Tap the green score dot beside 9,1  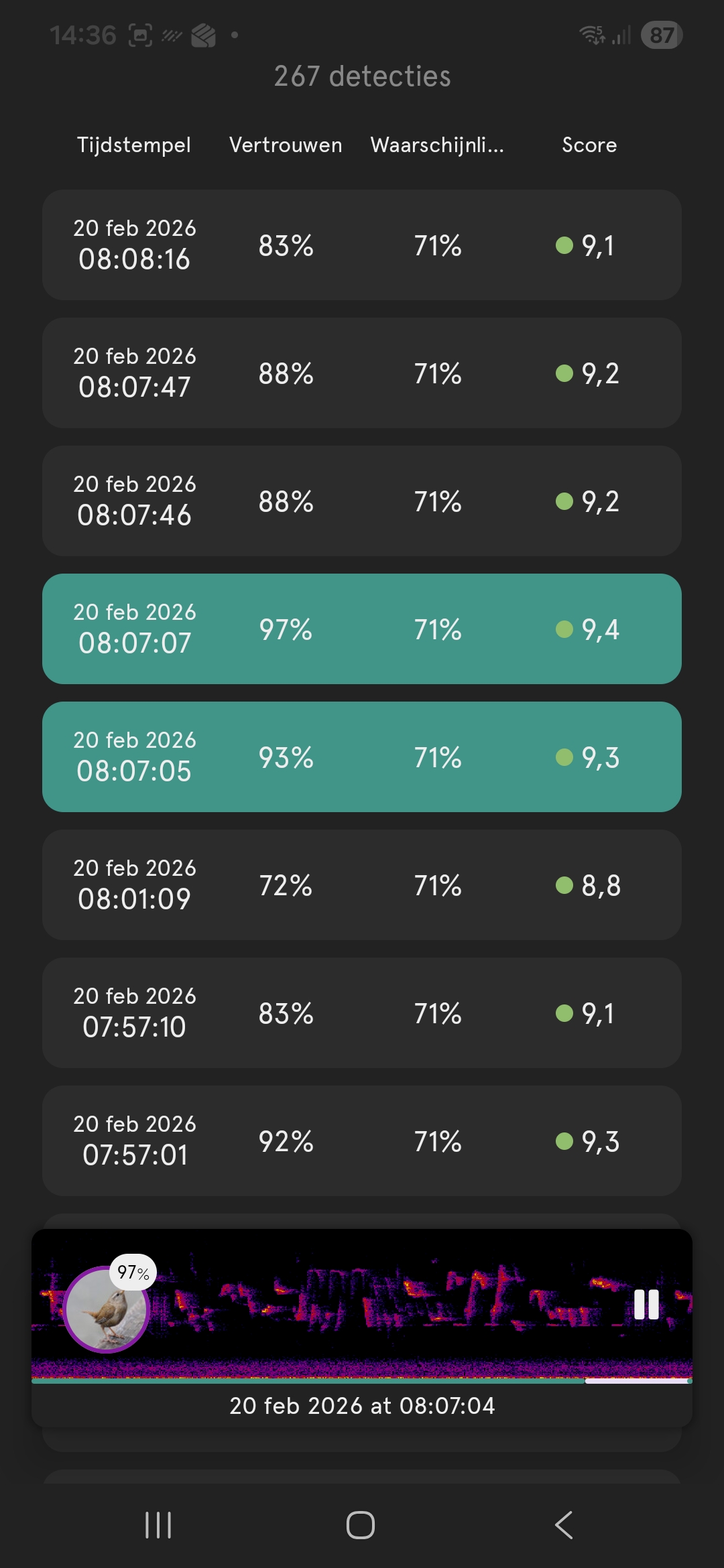[x=564, y=245]
